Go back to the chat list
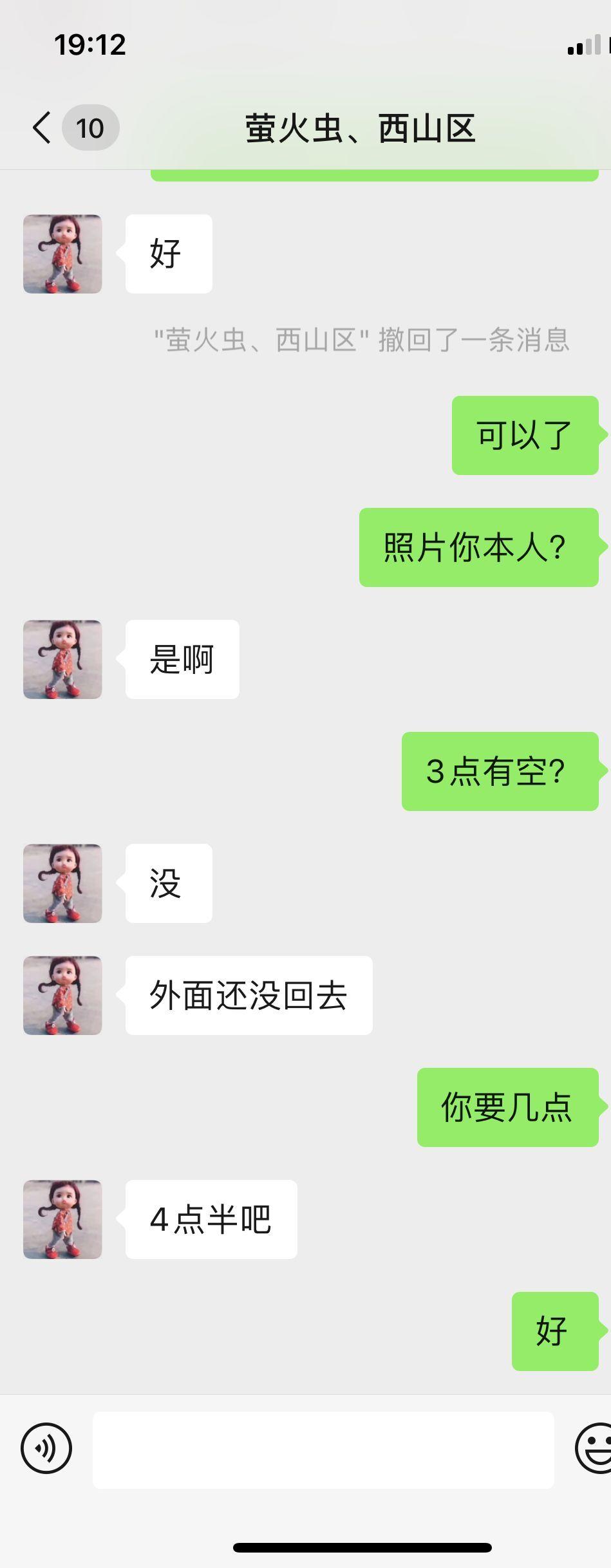The width and height of the screenshot is (611, 1568). pyautogui.click(x=42, y=127)
